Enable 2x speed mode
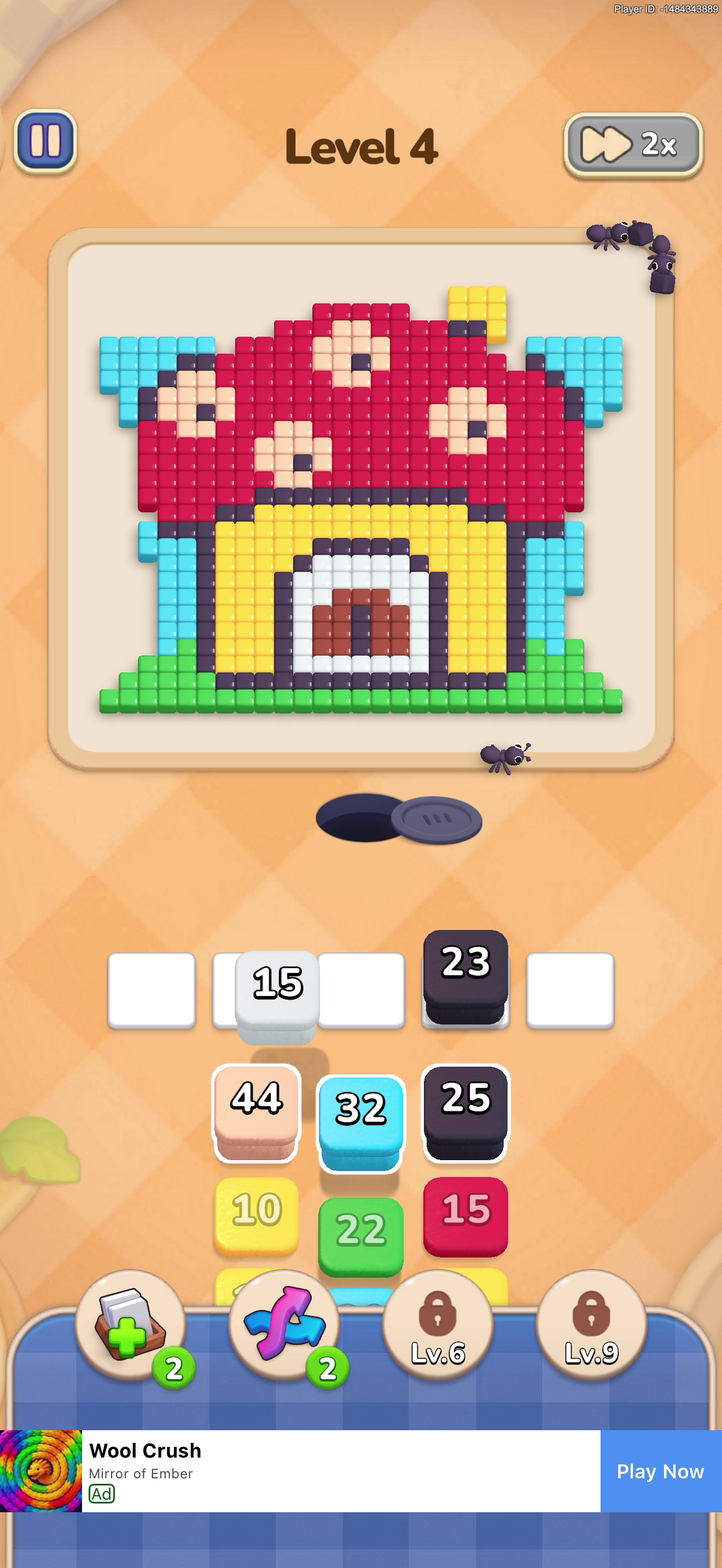Screen dimensions: 722x1568 click(633, 145)
